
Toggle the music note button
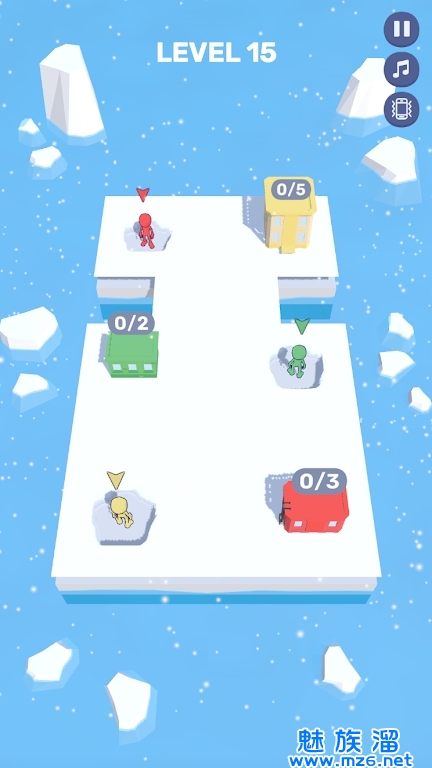401,70
